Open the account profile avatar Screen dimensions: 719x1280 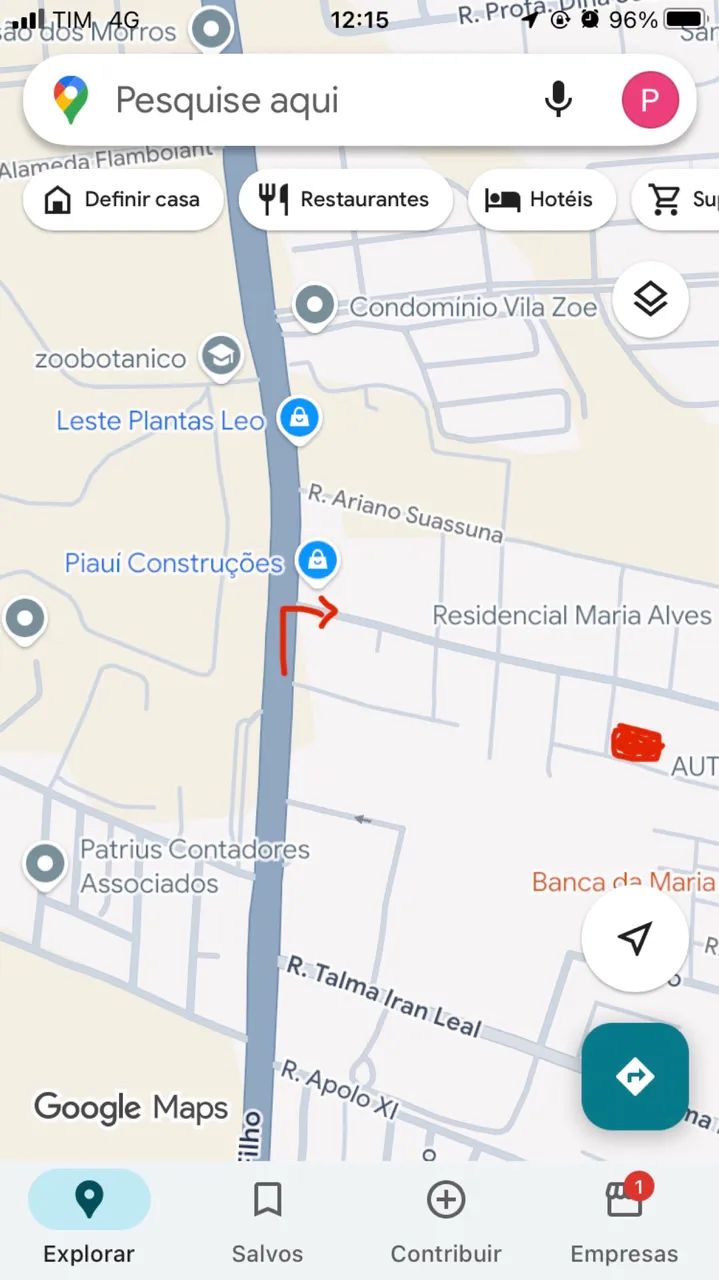pyautogui.click(x=650, y=100)
